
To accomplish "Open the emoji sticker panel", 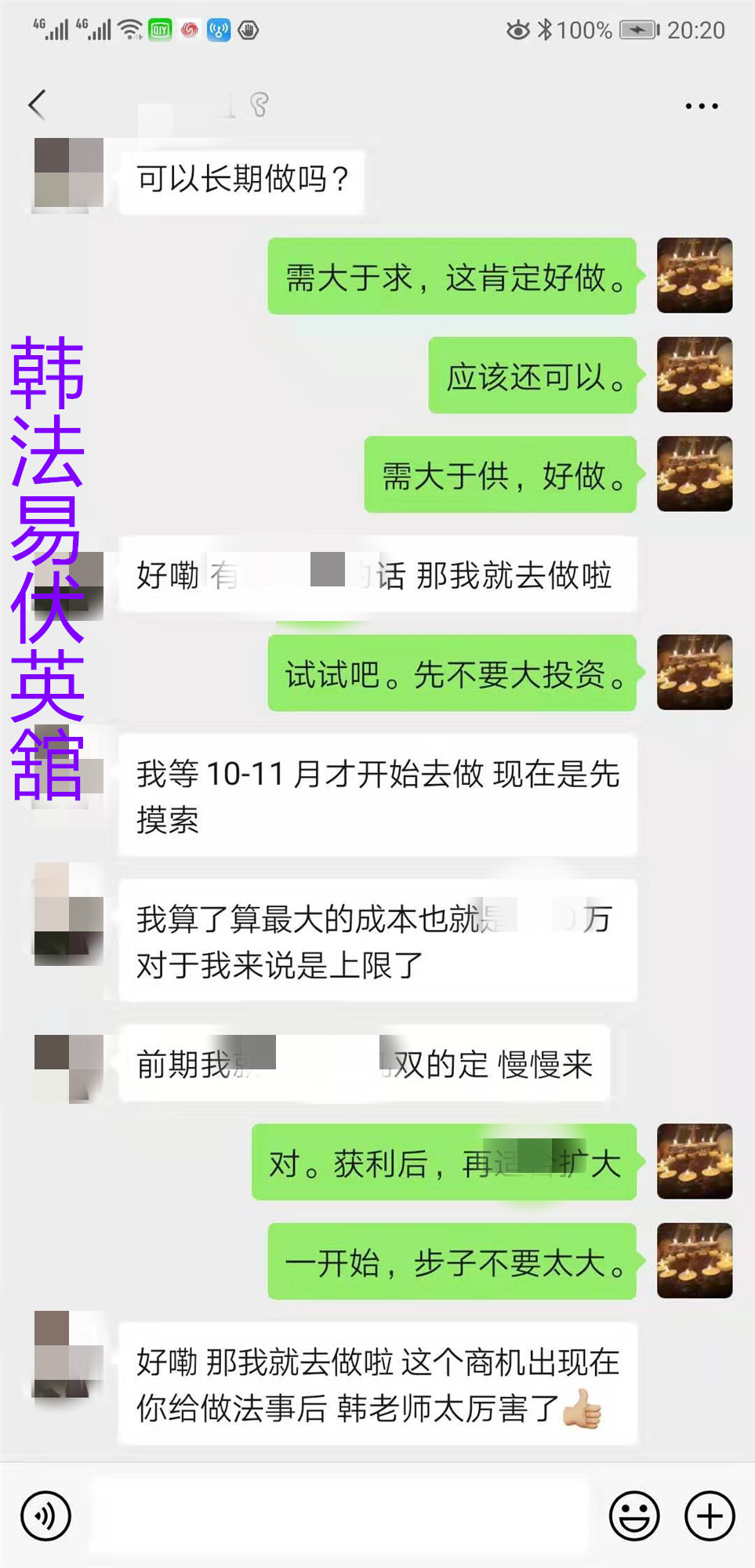I will (x=633, y=1515).
